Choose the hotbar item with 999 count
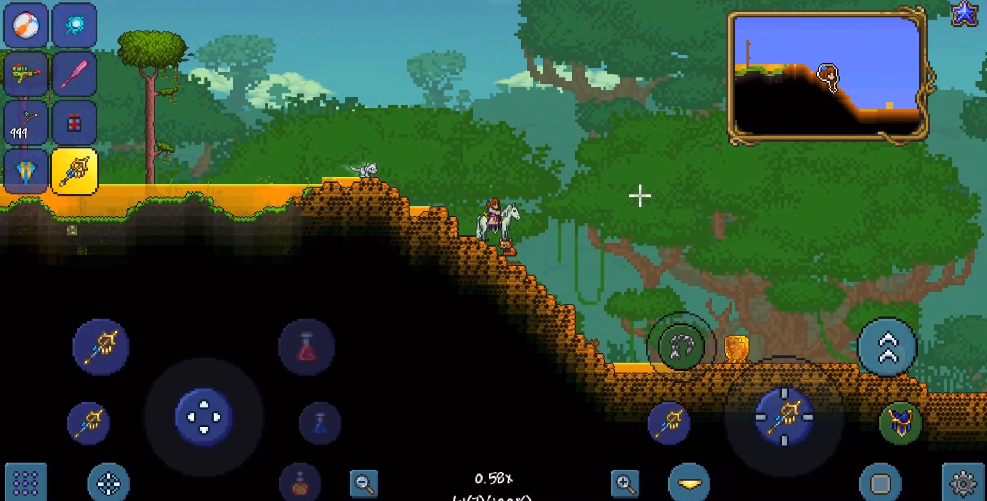 point(25,122)
